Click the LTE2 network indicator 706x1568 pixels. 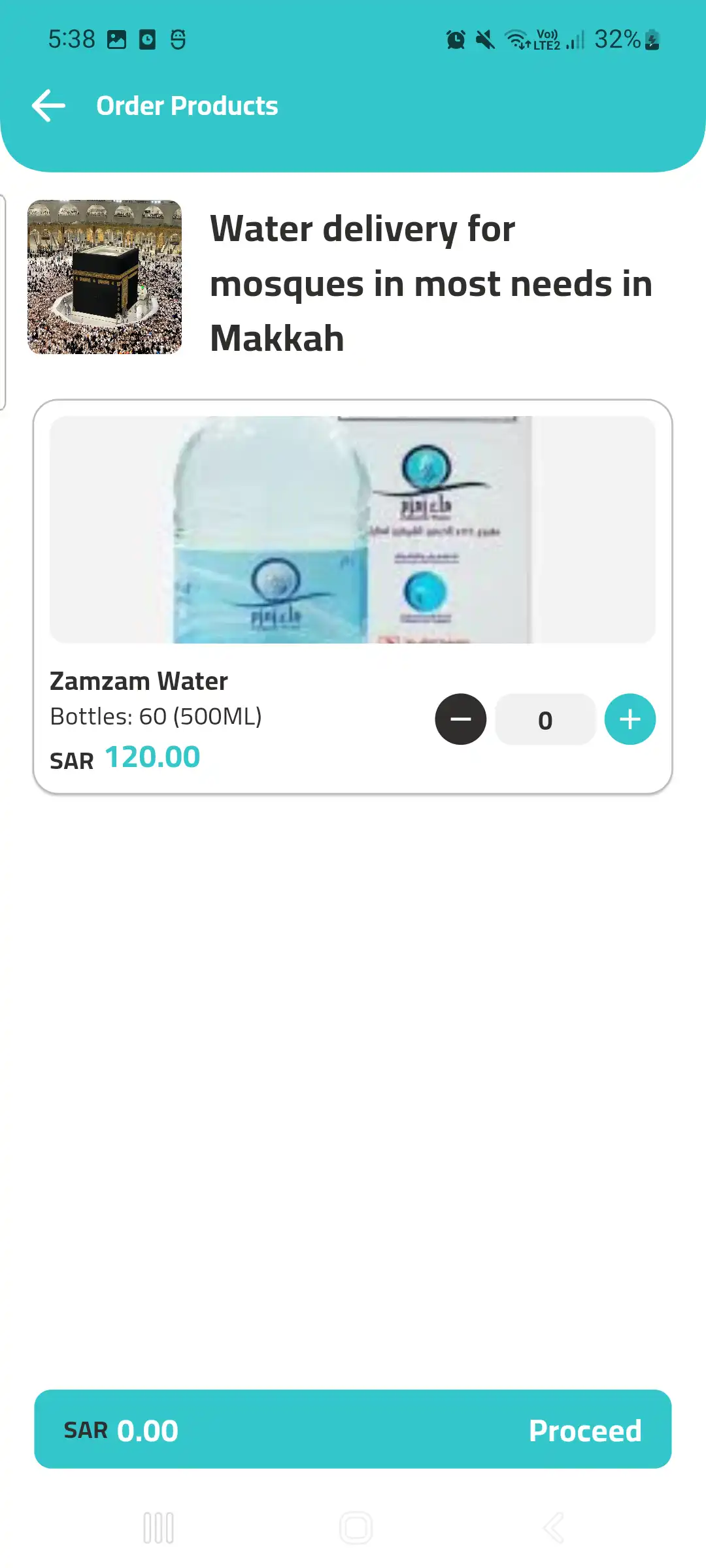(x=546, y=41)
